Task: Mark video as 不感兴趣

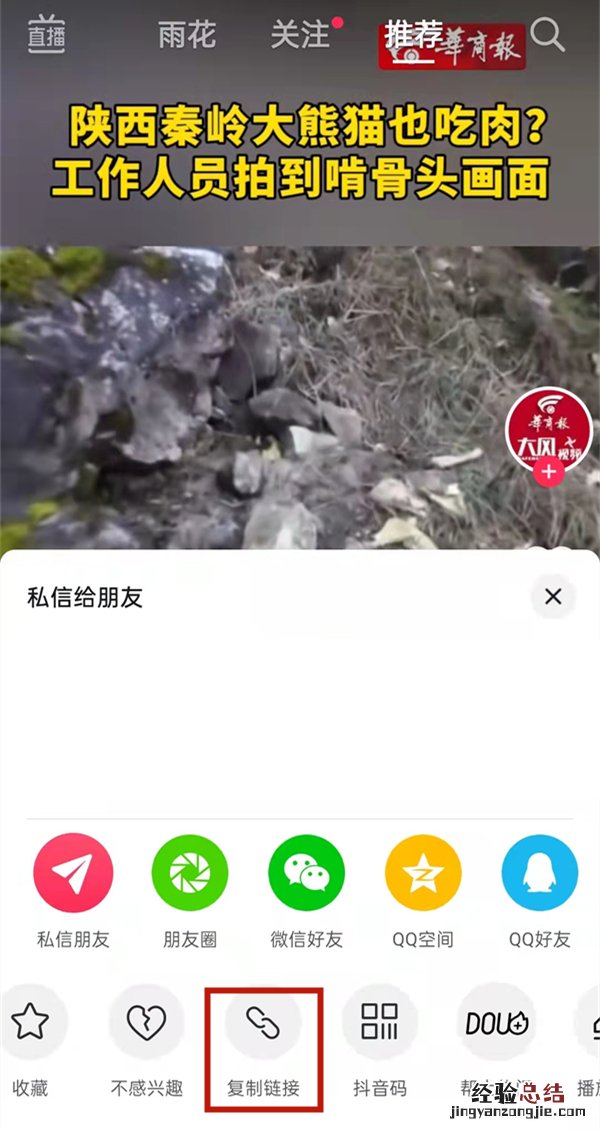Action: pyautogui.click(x=146, y=1023)
